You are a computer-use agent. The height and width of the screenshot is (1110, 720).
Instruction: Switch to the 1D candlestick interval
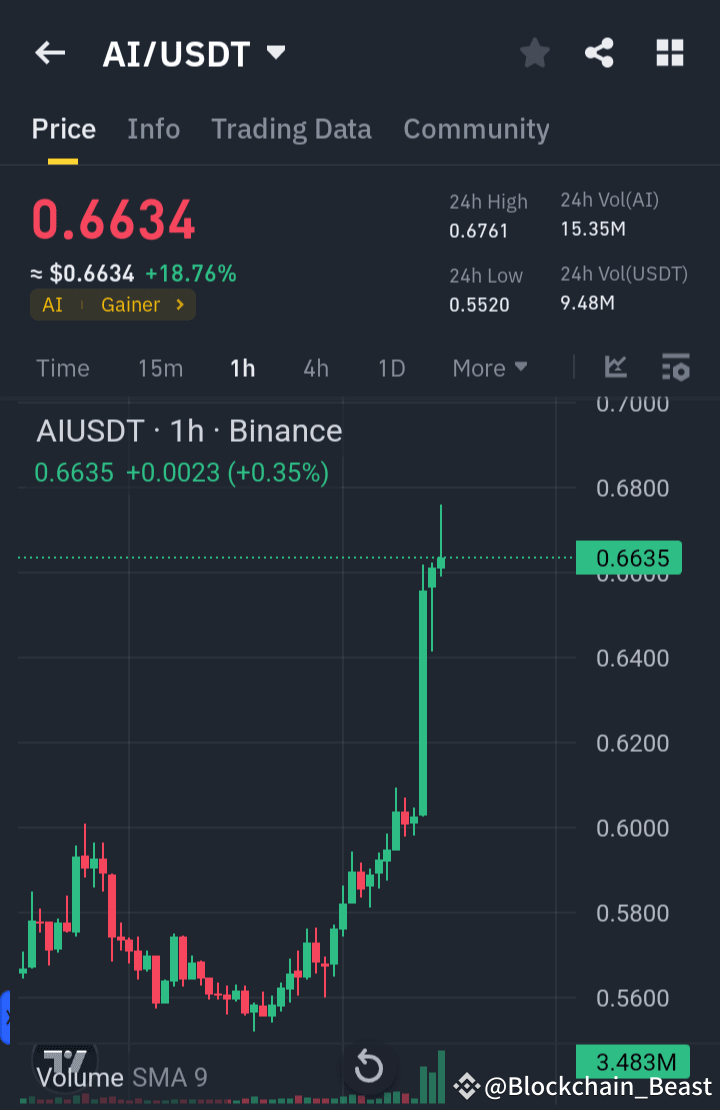point(391,368)
